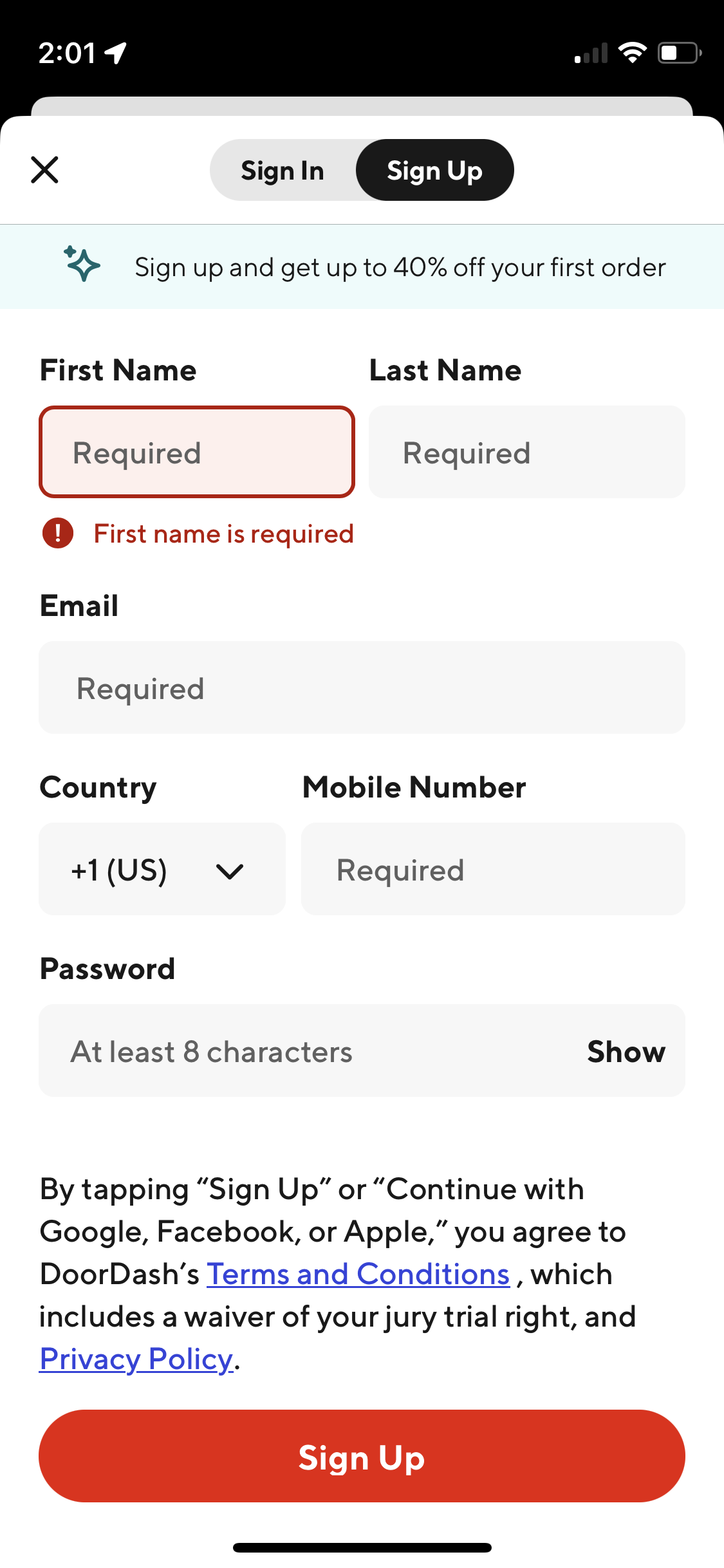Open the Terms and Conditions link
This screenshot has height=1568, width=724.
pos(356,1274)
